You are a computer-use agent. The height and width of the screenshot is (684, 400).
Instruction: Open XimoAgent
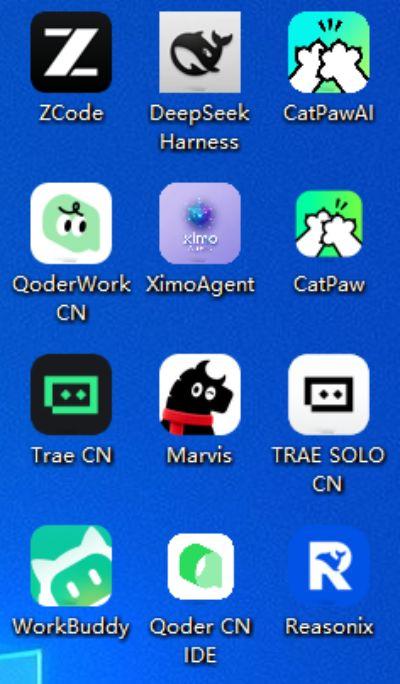(200, 223)
